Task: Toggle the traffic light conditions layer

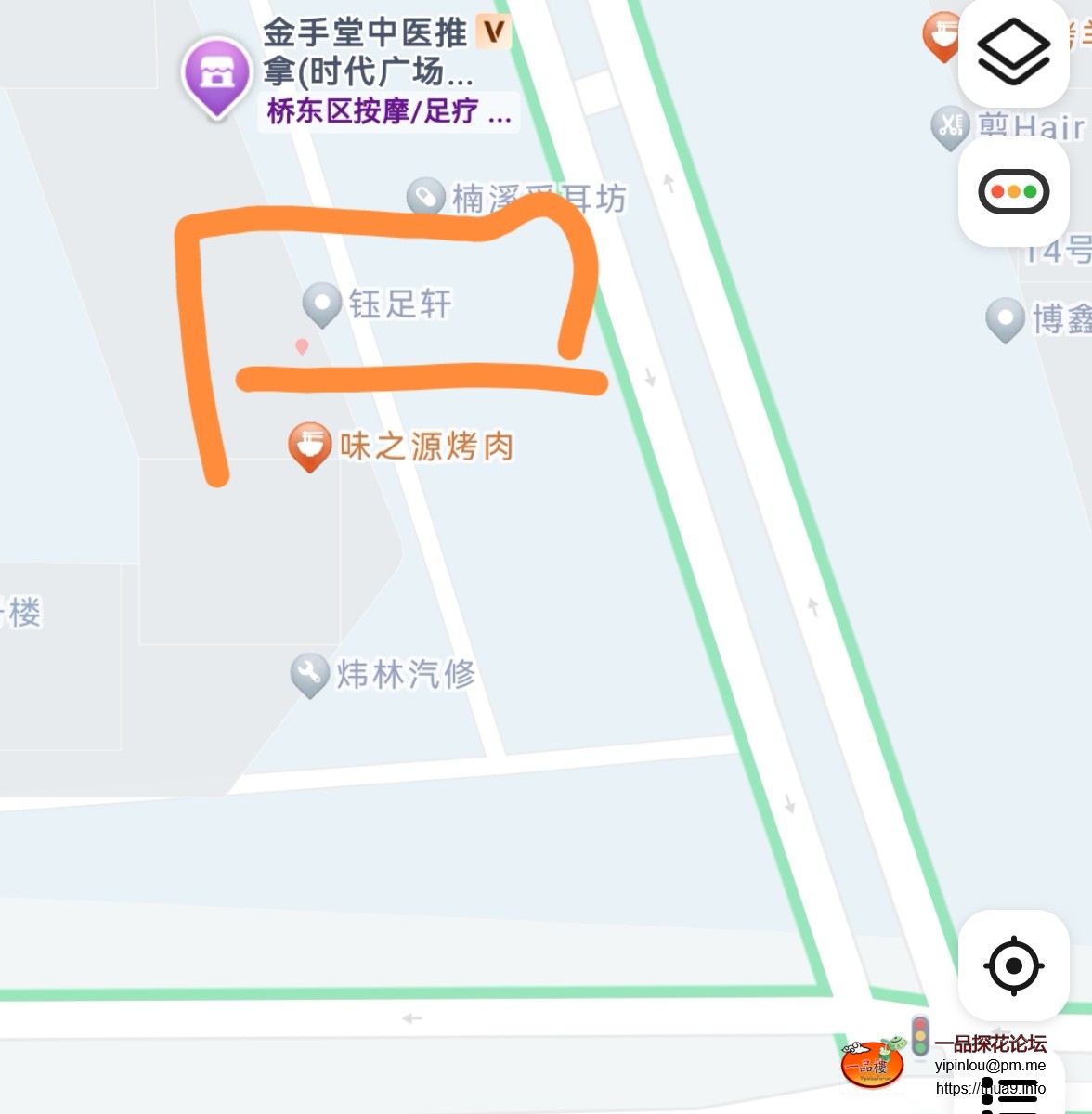Action: (x=1013, y=192)
